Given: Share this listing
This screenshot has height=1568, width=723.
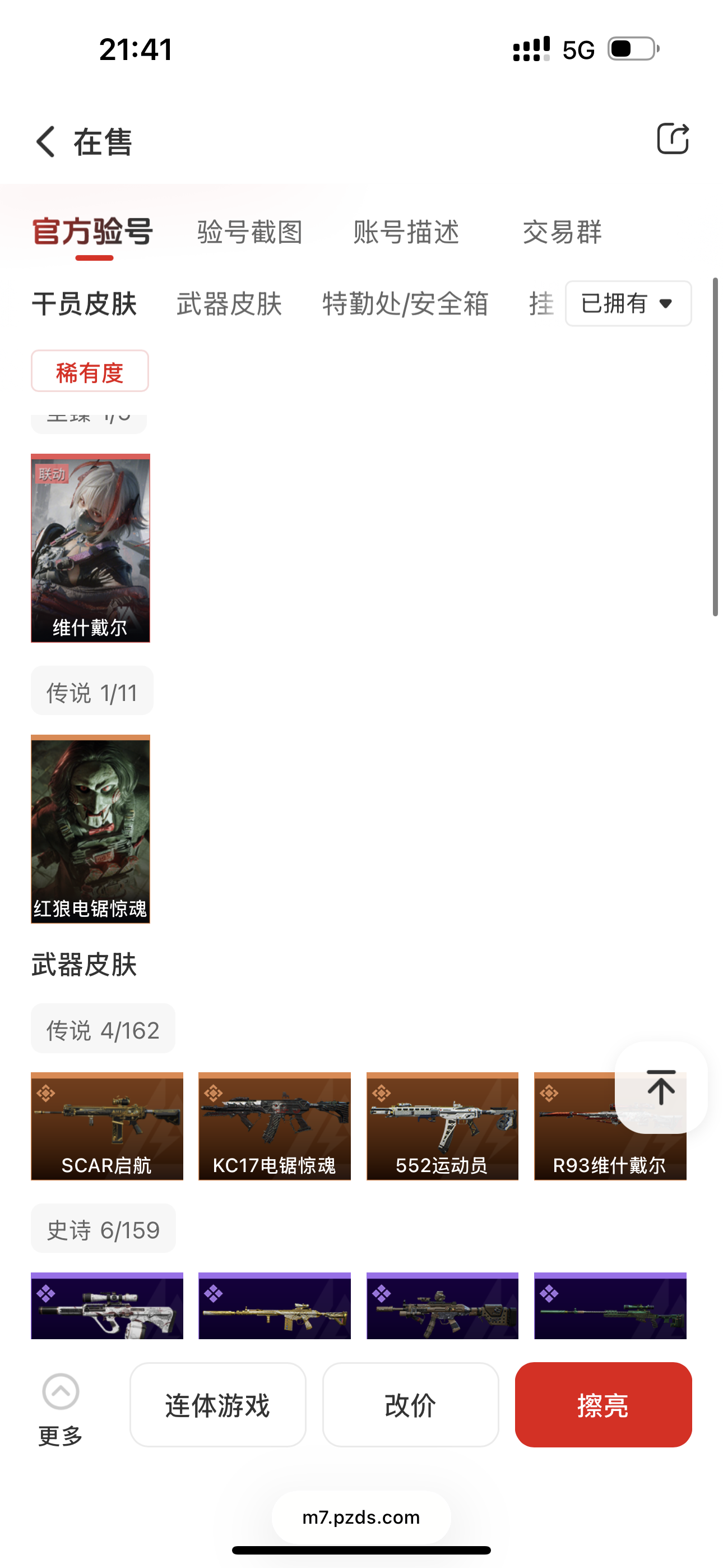Looking at the screenshot, I should [x=673, y=139].
